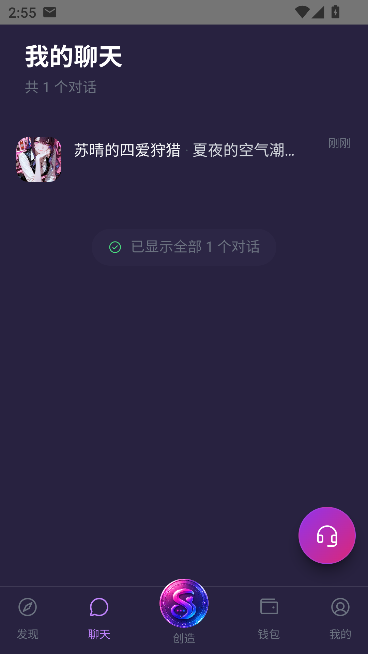The width and height of the screenshot is (368, 654).
Task: Tap the headset customer support button
Action: pos(327,535)
